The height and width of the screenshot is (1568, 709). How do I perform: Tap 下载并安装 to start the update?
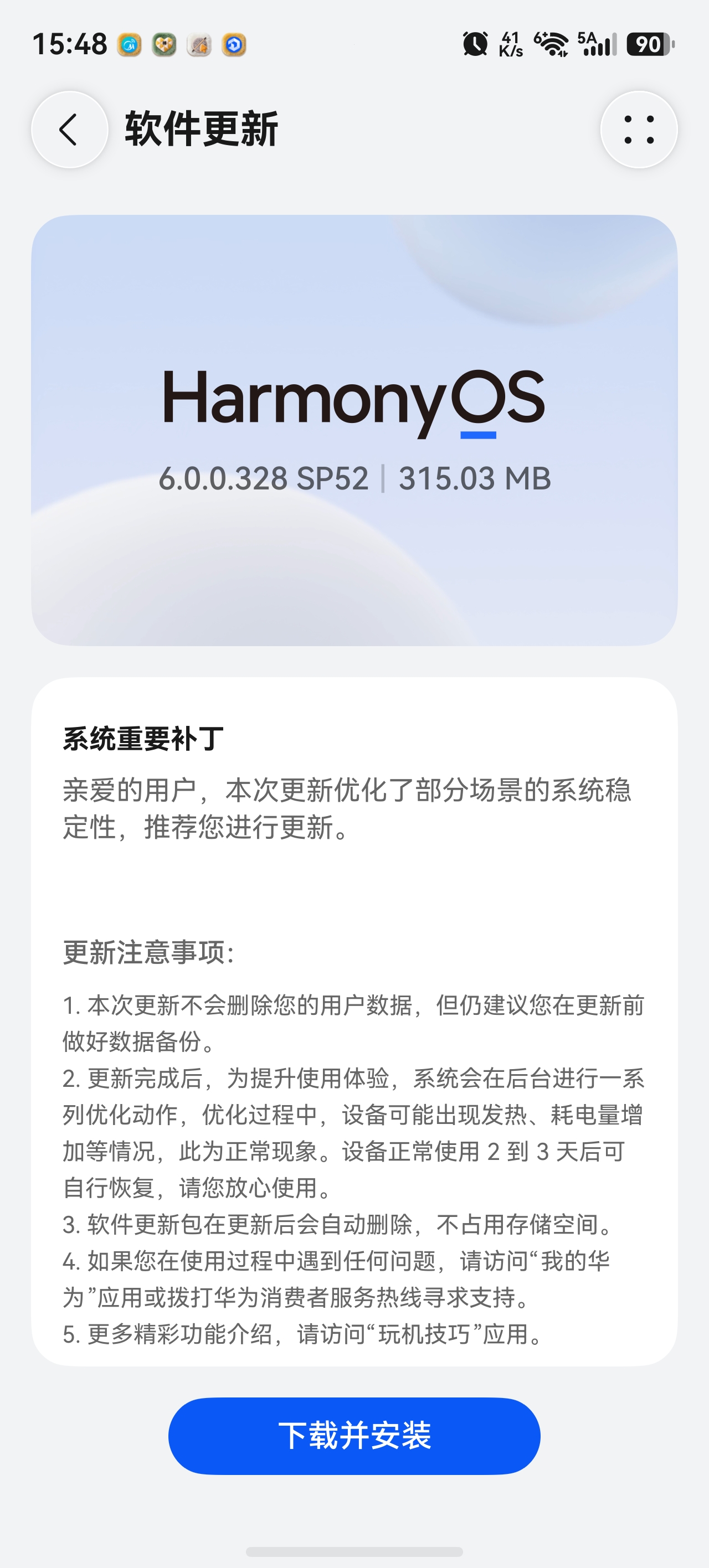pos(354,1435)
